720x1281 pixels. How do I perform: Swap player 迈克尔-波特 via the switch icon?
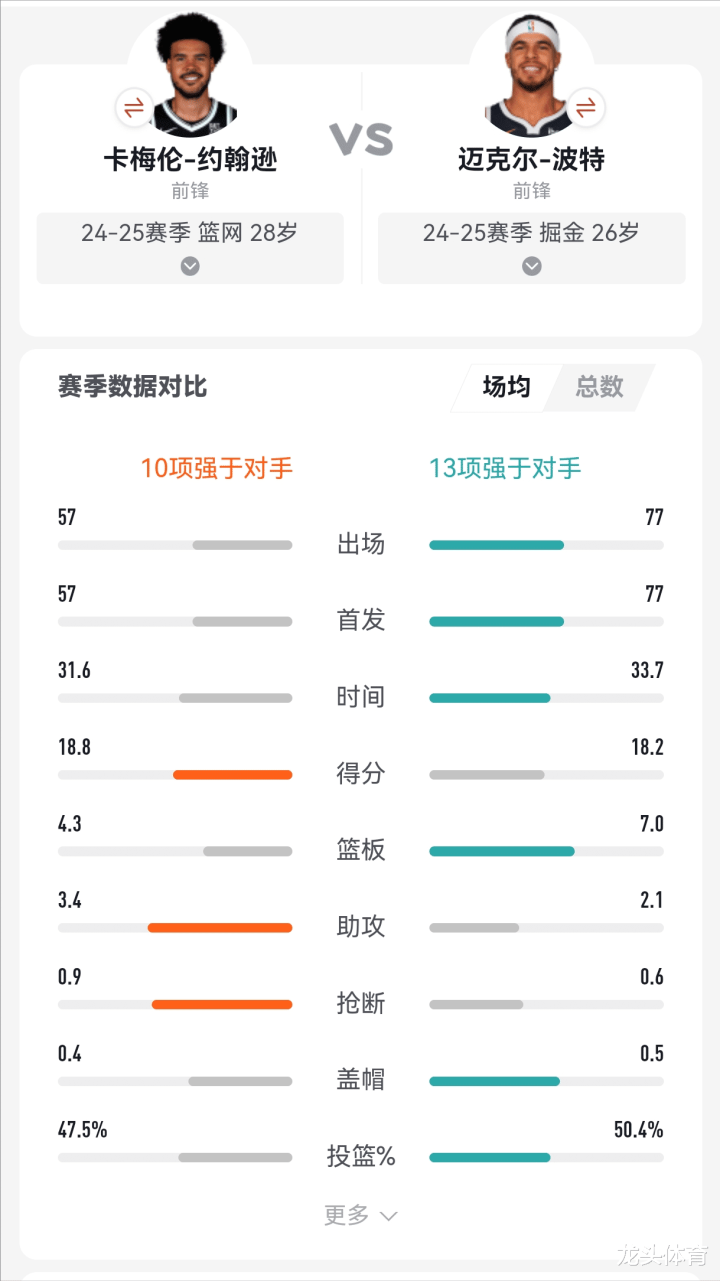coord(586,106)
